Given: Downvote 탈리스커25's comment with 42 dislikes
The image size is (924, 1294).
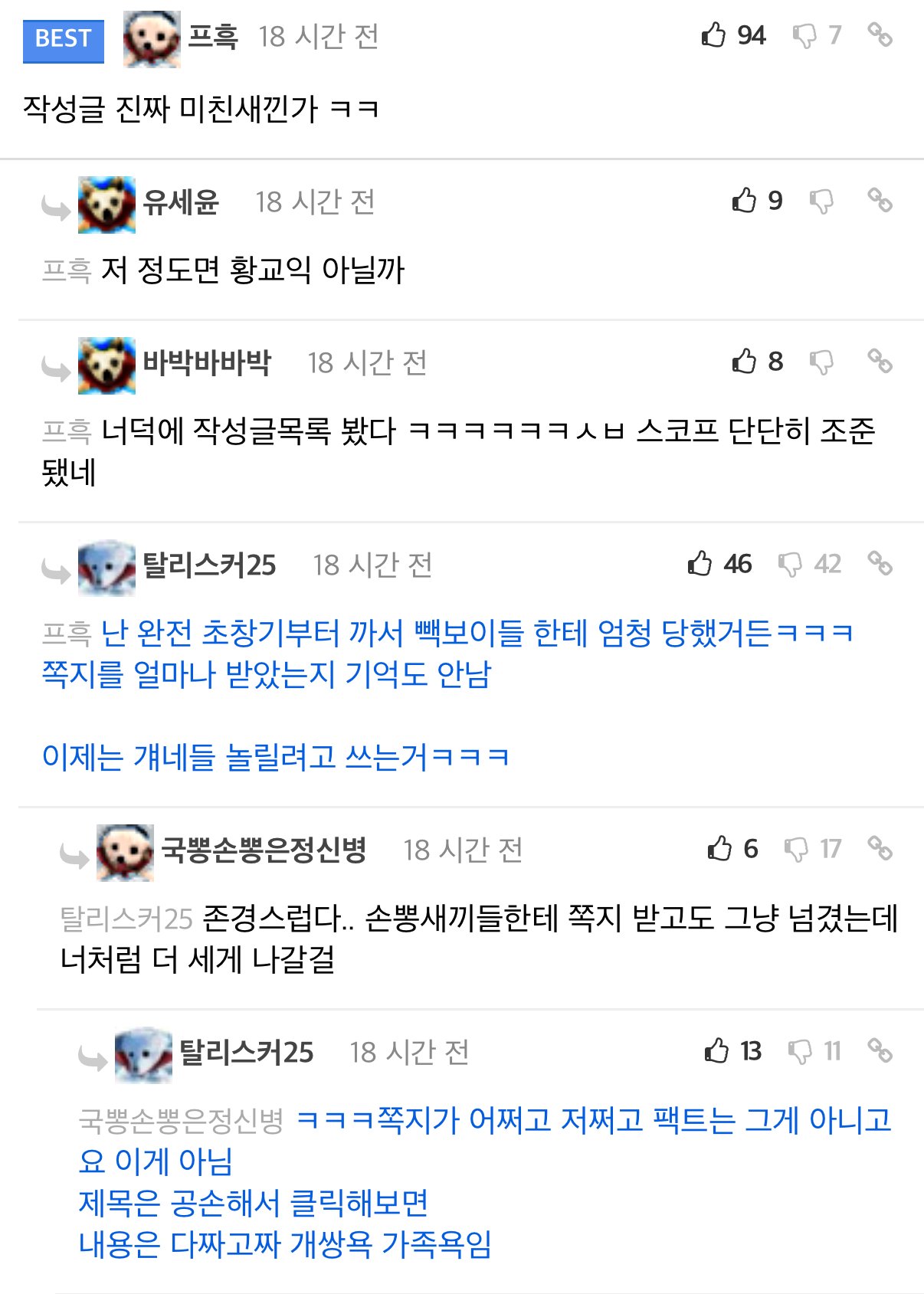Looking at the screenshot, I should pyautogui.click(x=790, y=565).
